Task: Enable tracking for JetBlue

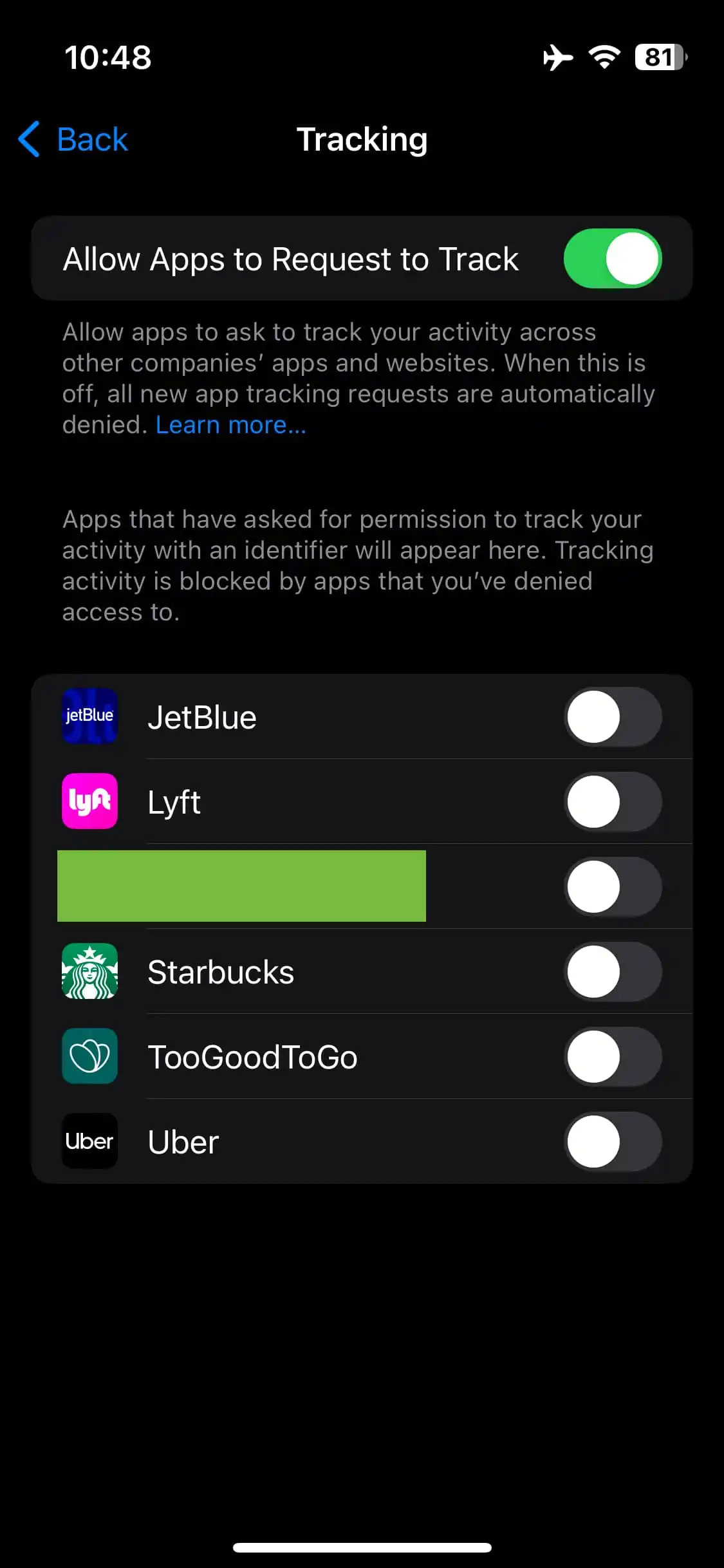Action: (613, 716)
